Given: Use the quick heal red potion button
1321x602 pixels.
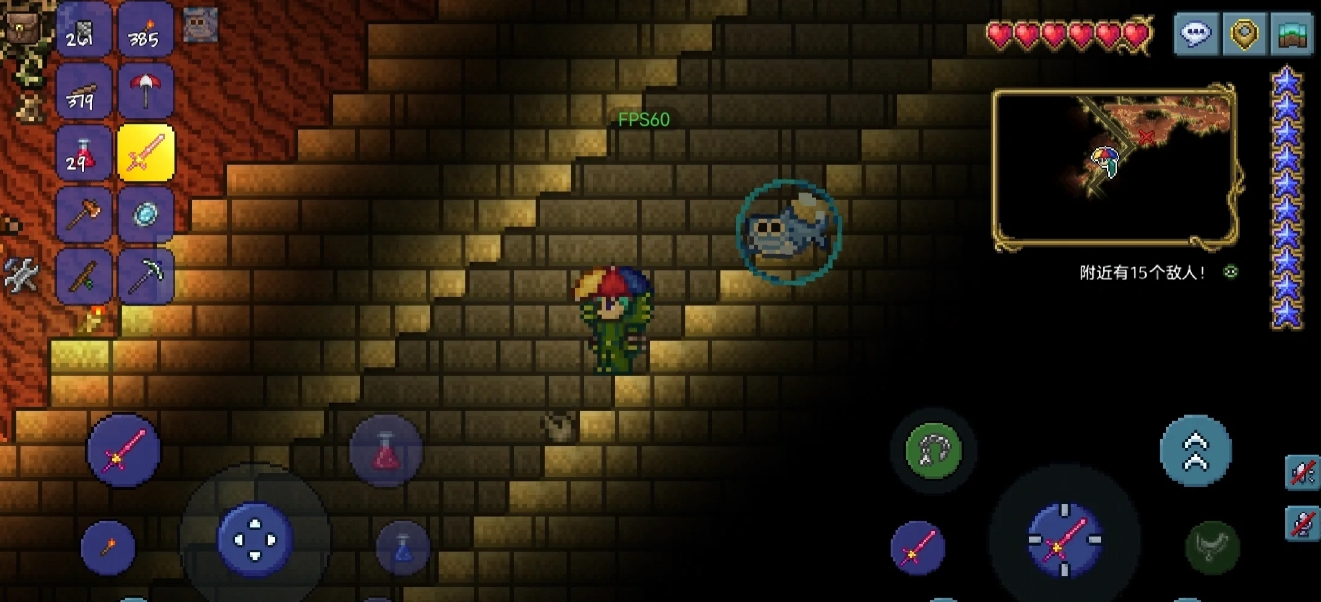Looking at the screenshot, I should coord(386,452).
